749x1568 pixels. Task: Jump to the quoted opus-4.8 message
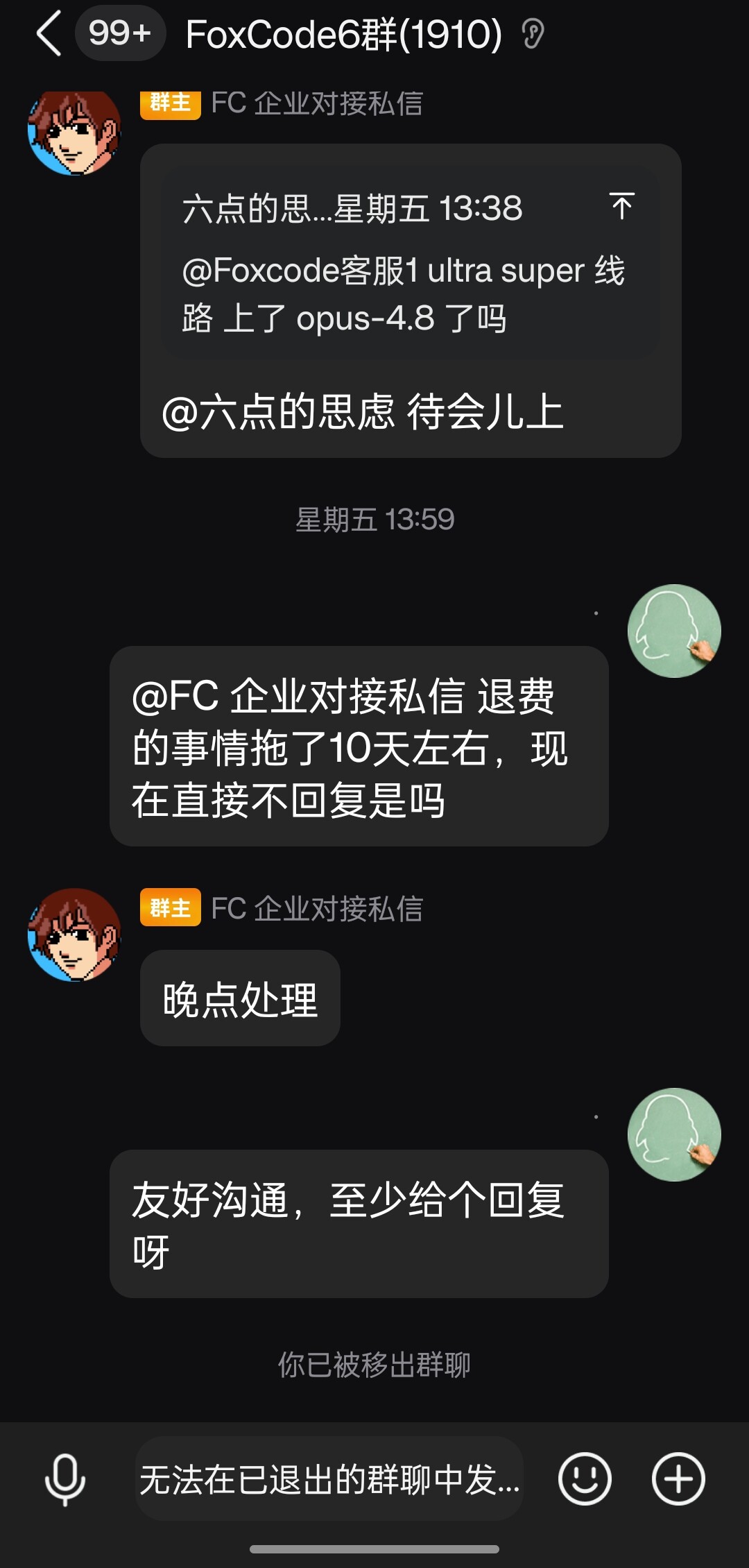coord(409,263)
